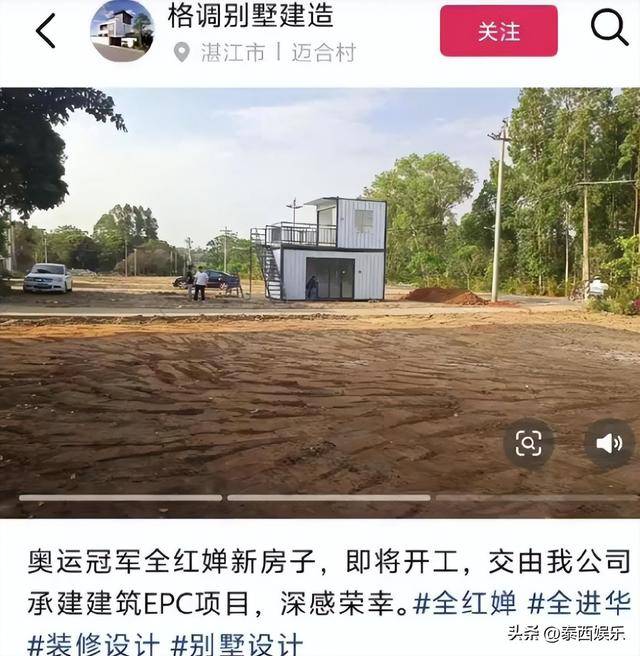Mute the video sound
This screenshot has height=656, width=640.
(x=608, y=444)
